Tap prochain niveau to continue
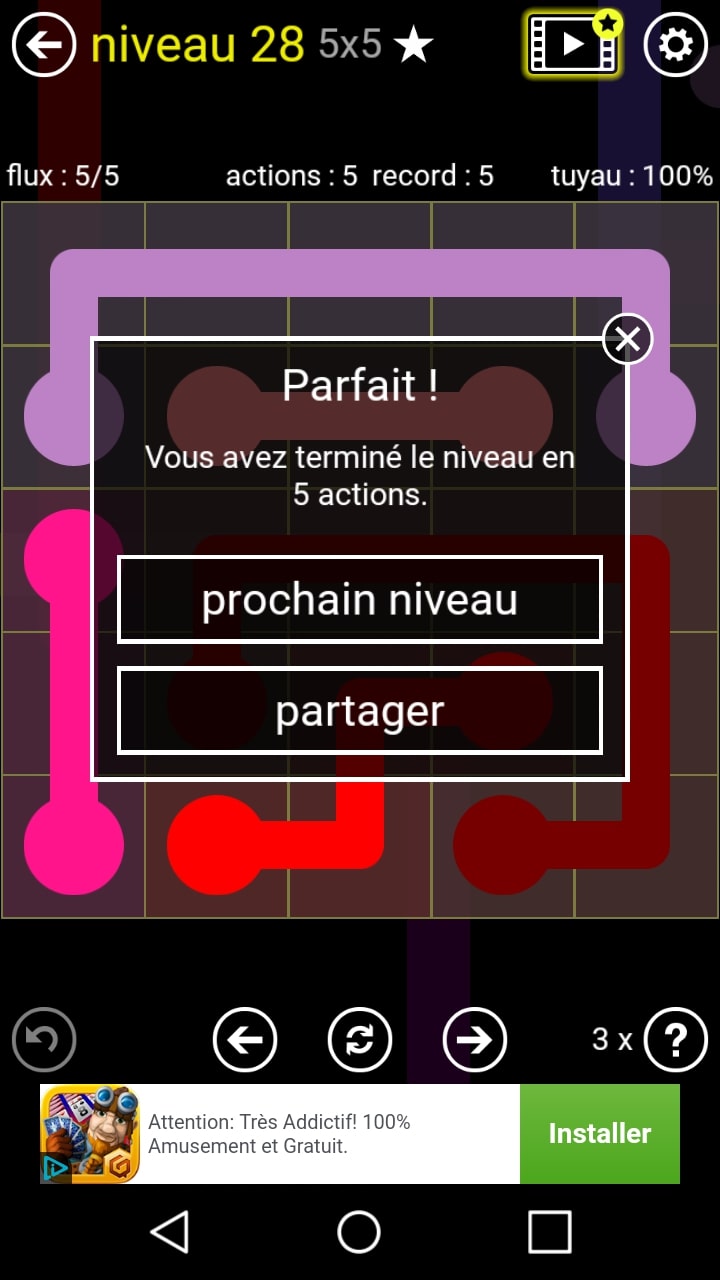Viewport: 720px width, 1280px height. pos(360,600)
